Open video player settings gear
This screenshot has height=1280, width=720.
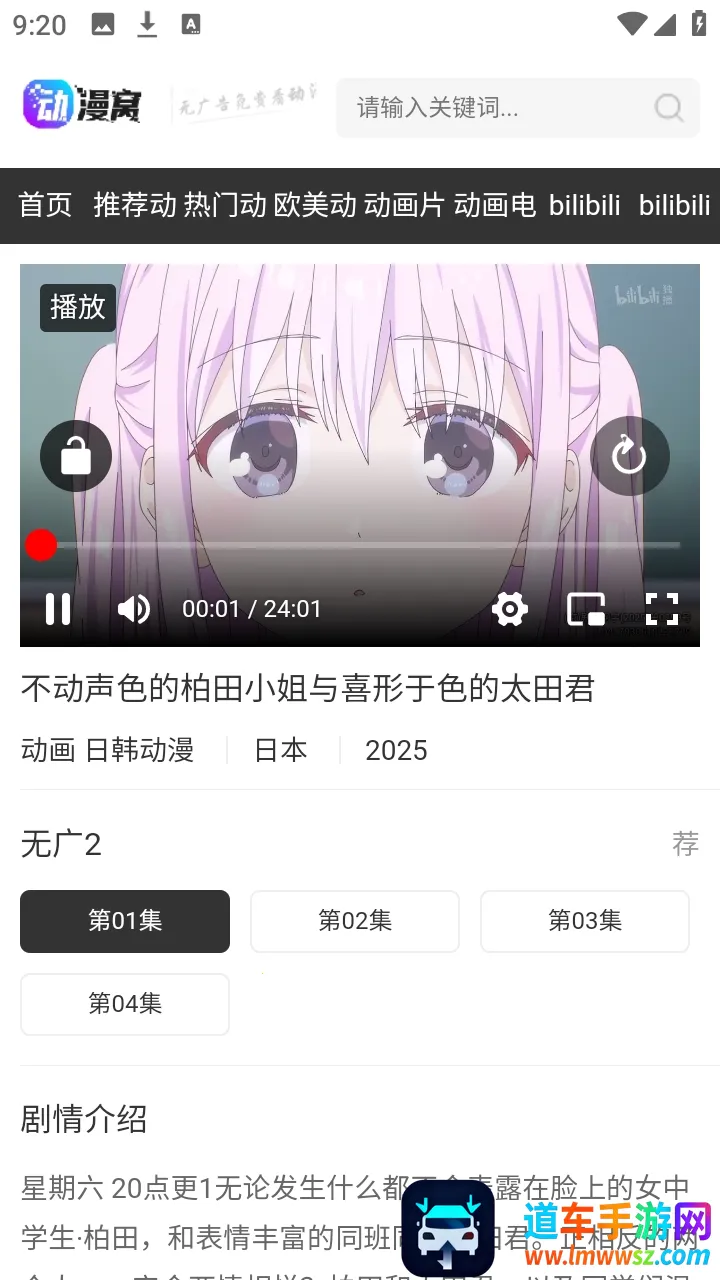click(509, 608)
